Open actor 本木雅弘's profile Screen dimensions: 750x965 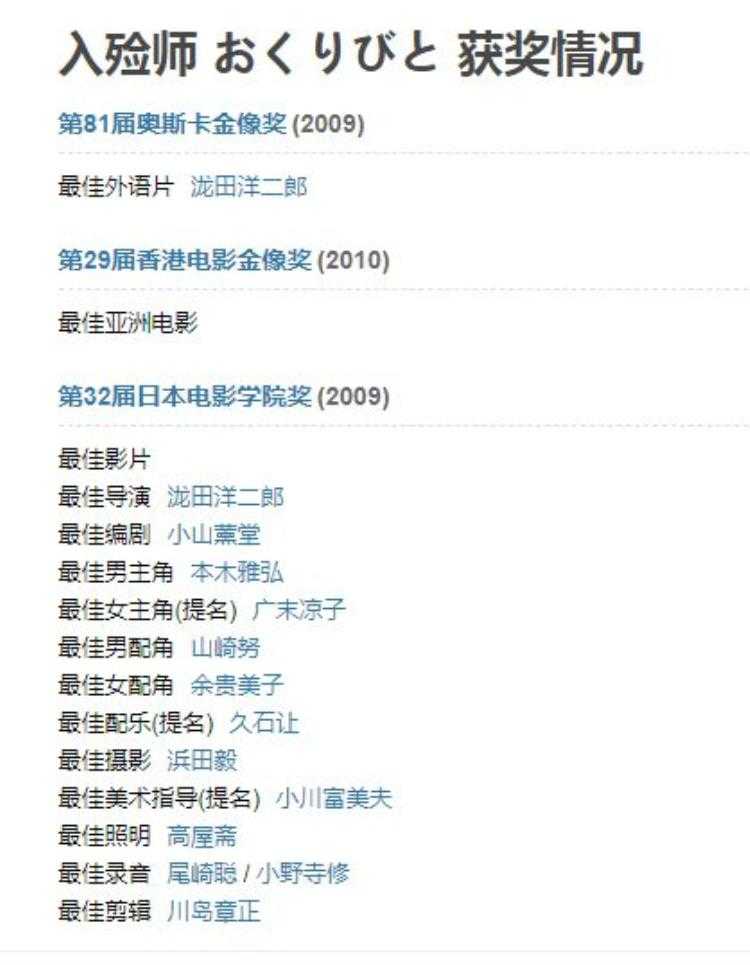tap(236, 572)
